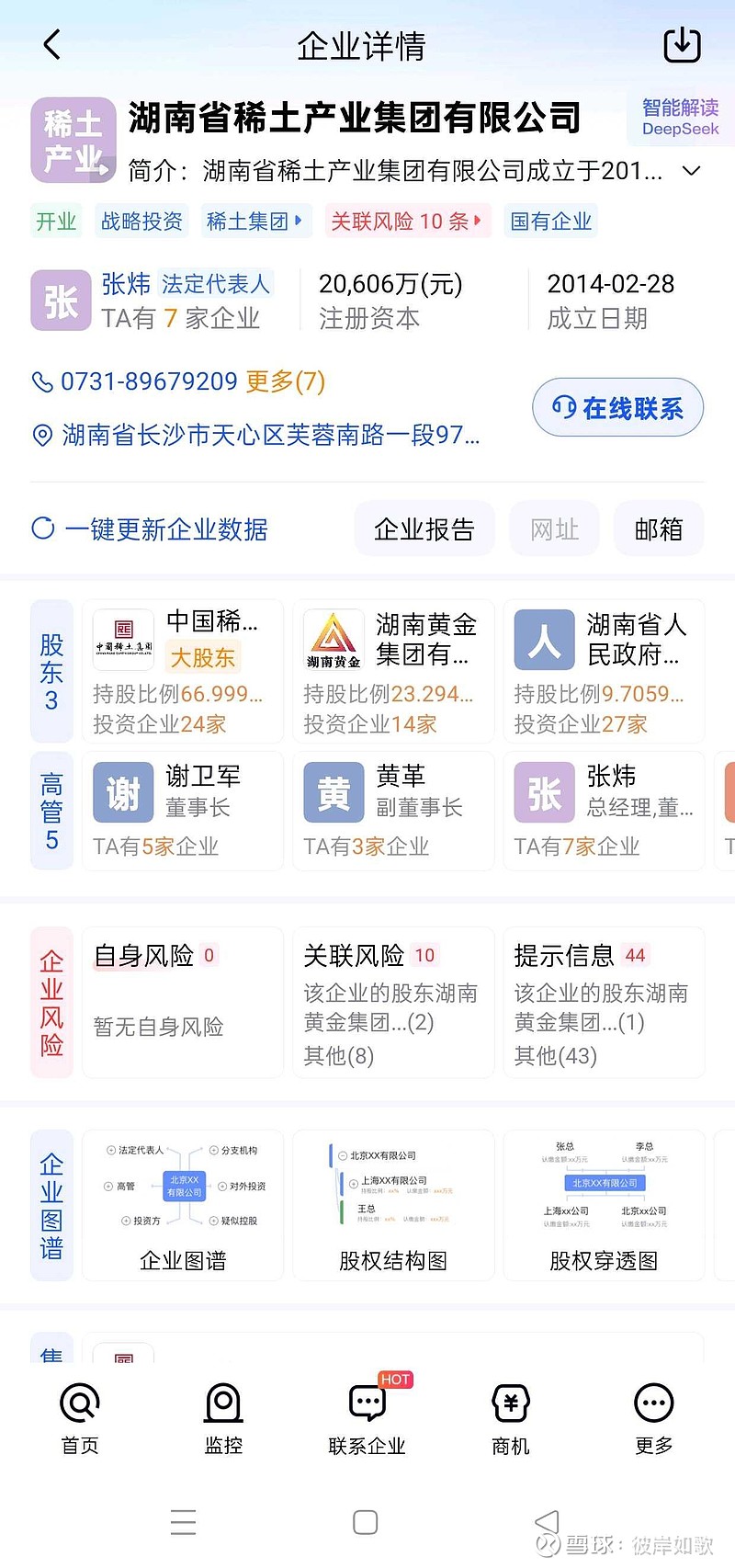
Task: Tap the 邮箱 button
Action: click(659, 528)
